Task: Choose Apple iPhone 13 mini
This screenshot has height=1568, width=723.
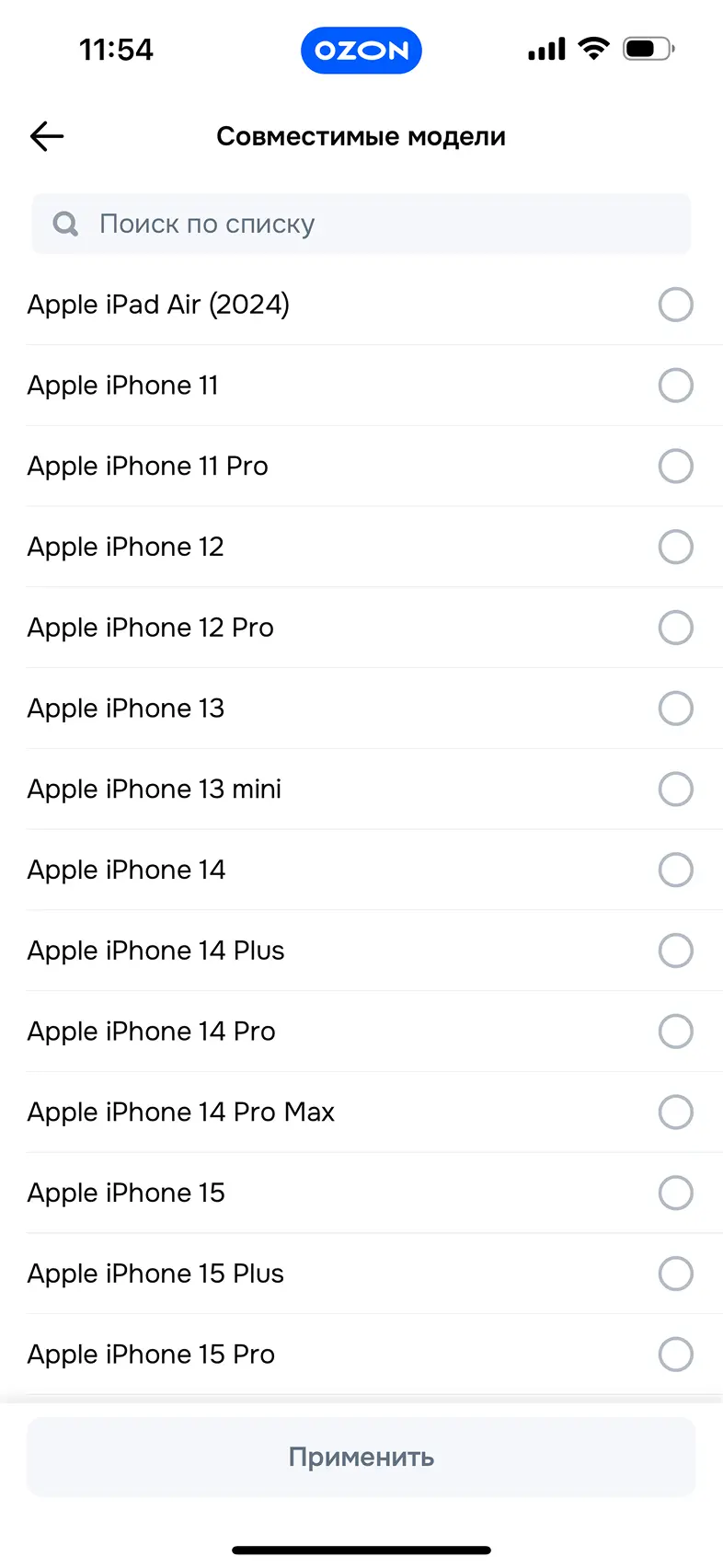Action: (361, 790)
